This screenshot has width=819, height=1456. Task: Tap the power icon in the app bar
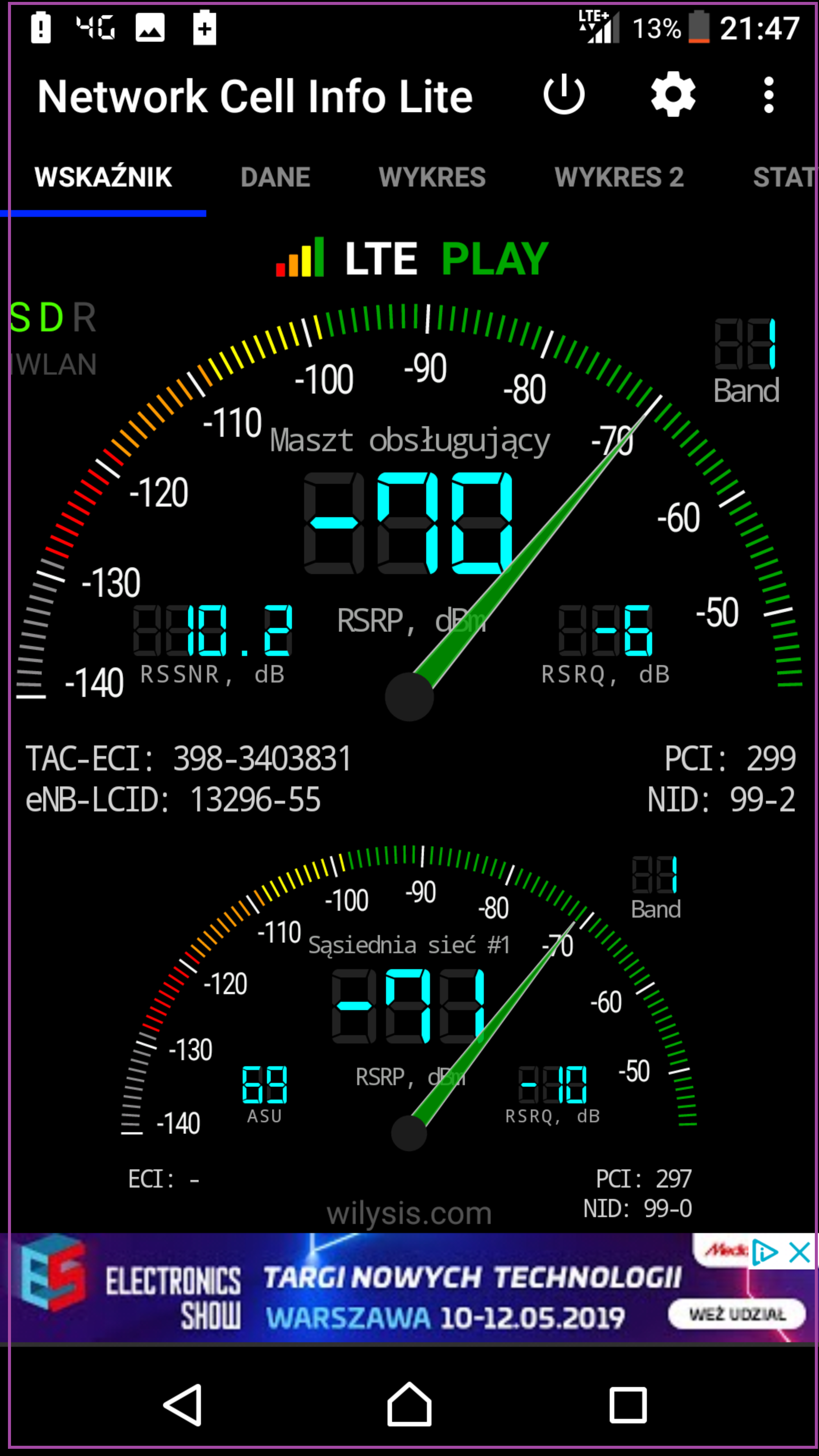[x=563, y=96]
